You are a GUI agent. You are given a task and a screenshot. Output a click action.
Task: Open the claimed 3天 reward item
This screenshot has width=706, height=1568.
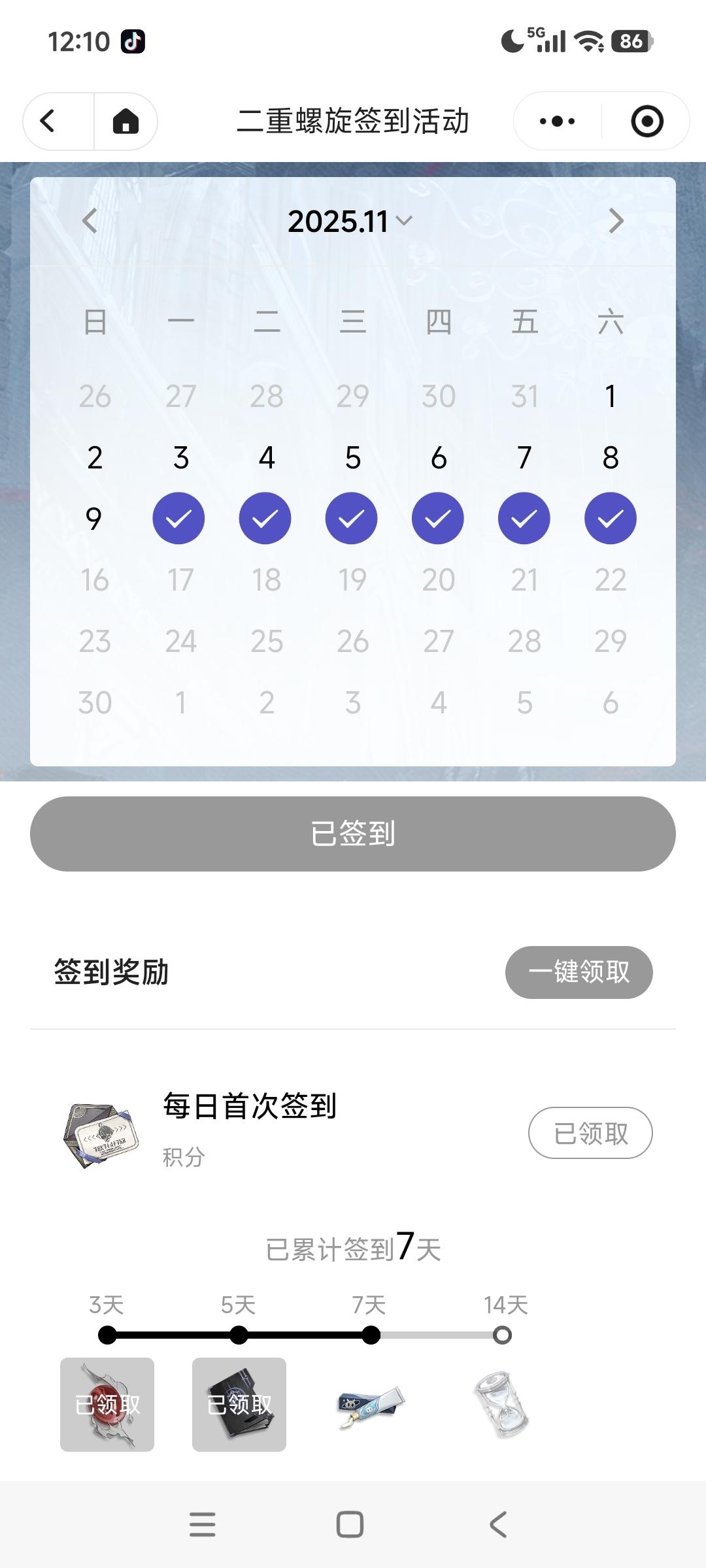[107, 1405]
